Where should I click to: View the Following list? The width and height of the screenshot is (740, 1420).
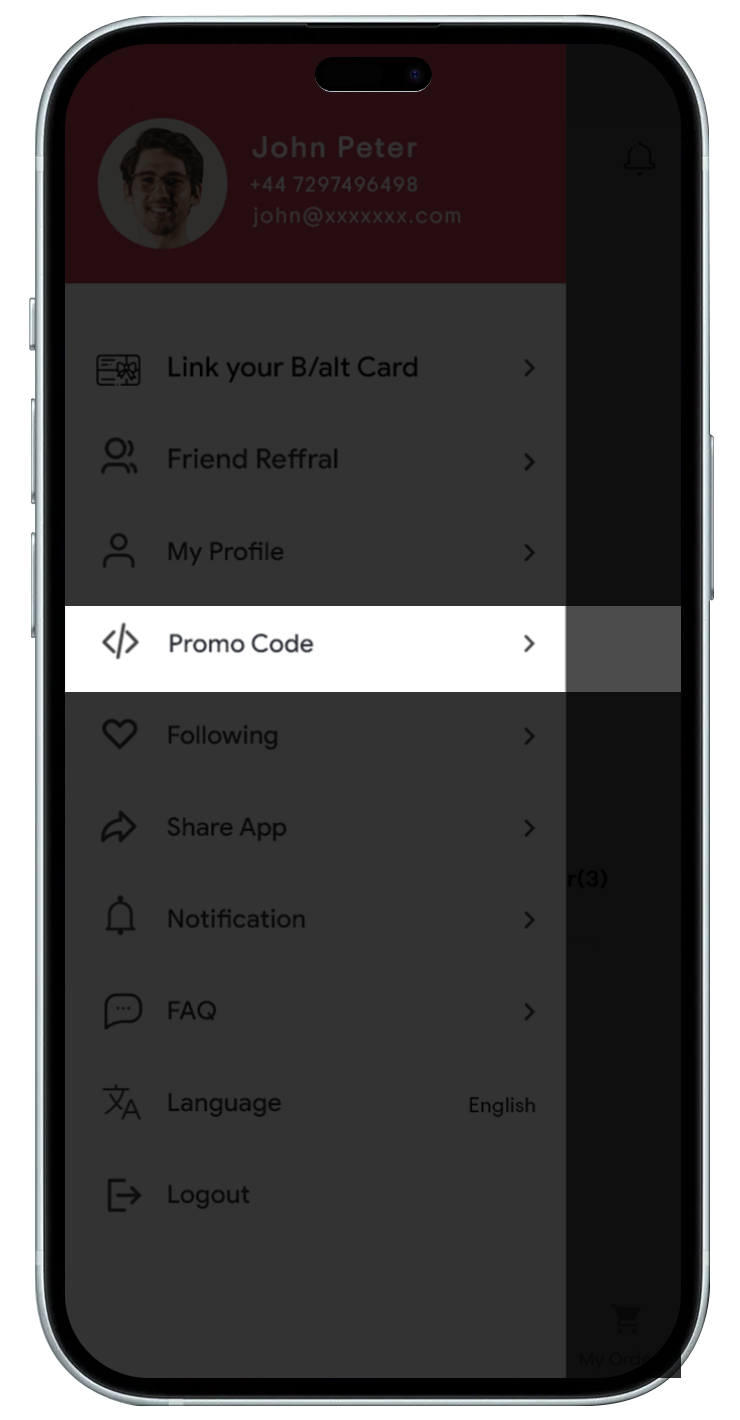(x=314, y=736)
